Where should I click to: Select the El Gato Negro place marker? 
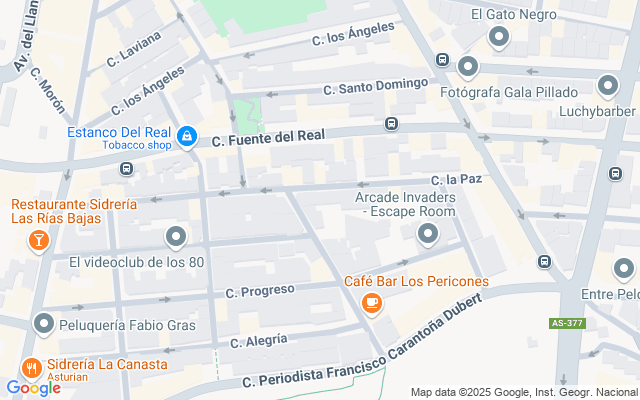tap(498, 38)
